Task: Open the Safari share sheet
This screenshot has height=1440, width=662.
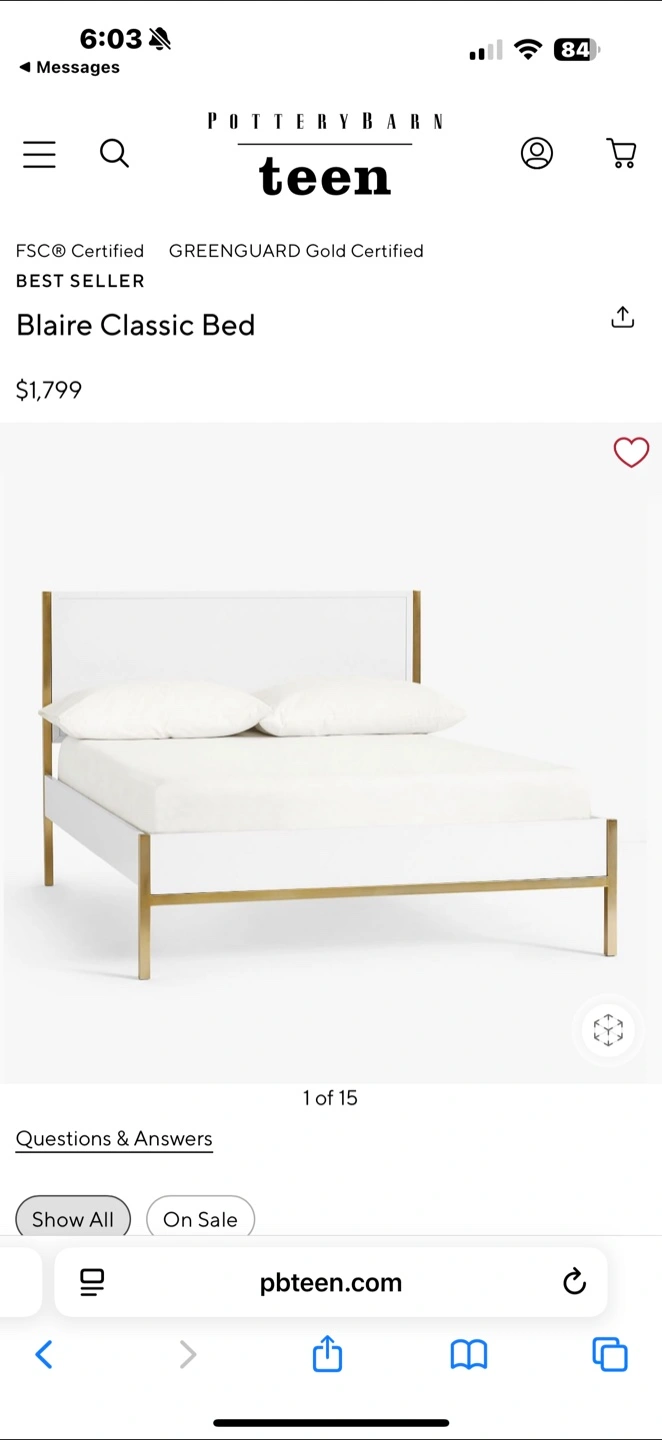Action: (327, 1355)
